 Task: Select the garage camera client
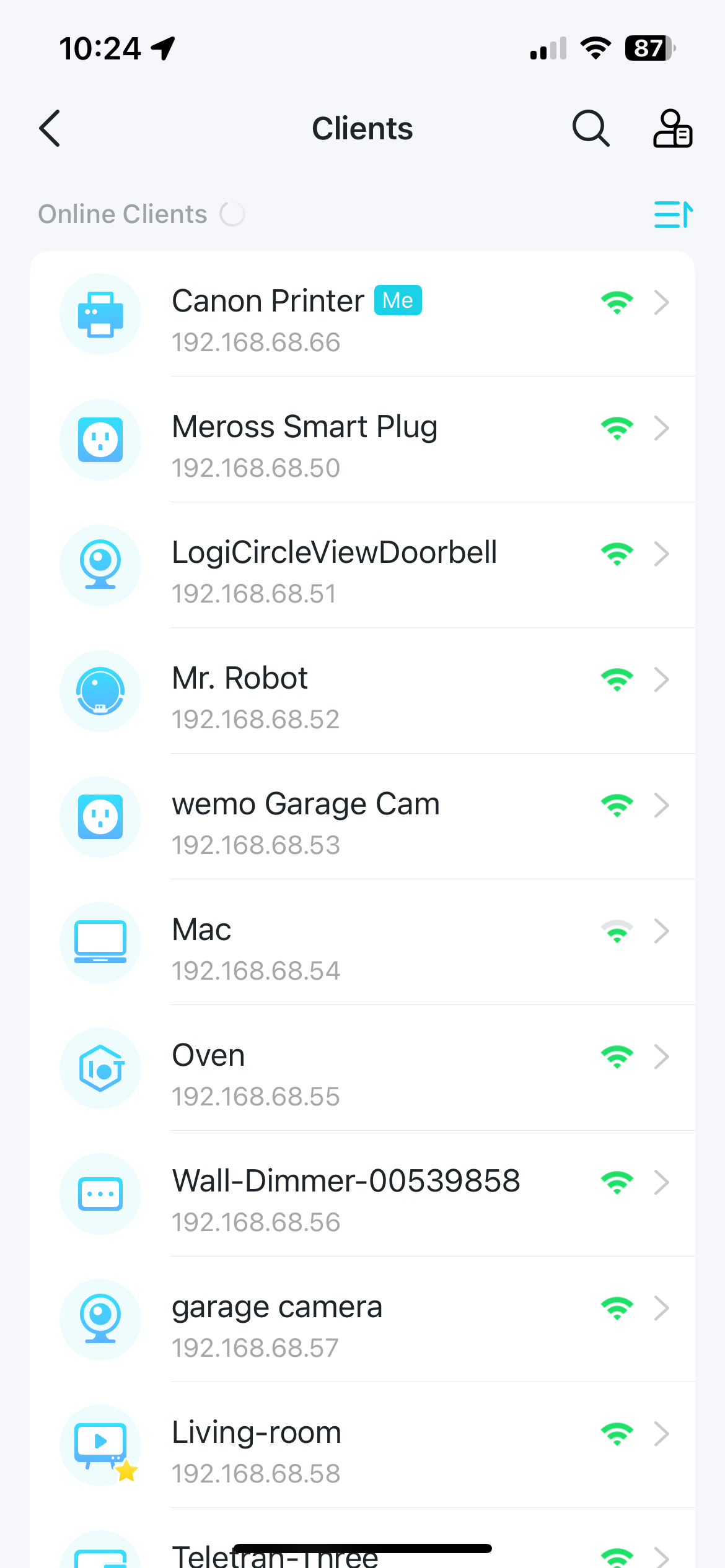tap(362, 1320)
